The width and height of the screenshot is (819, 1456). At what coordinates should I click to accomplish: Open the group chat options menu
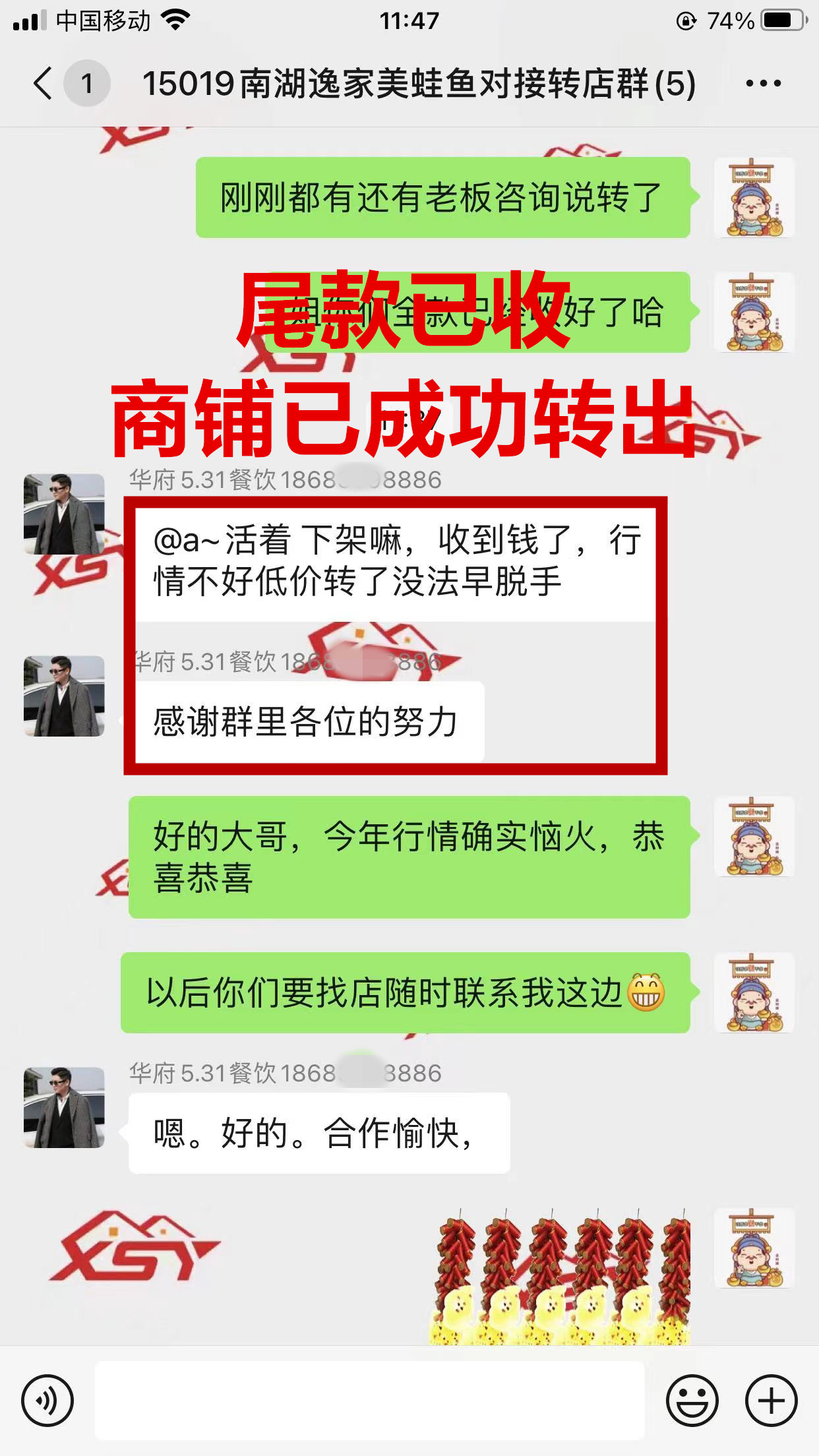pos(763,84)
